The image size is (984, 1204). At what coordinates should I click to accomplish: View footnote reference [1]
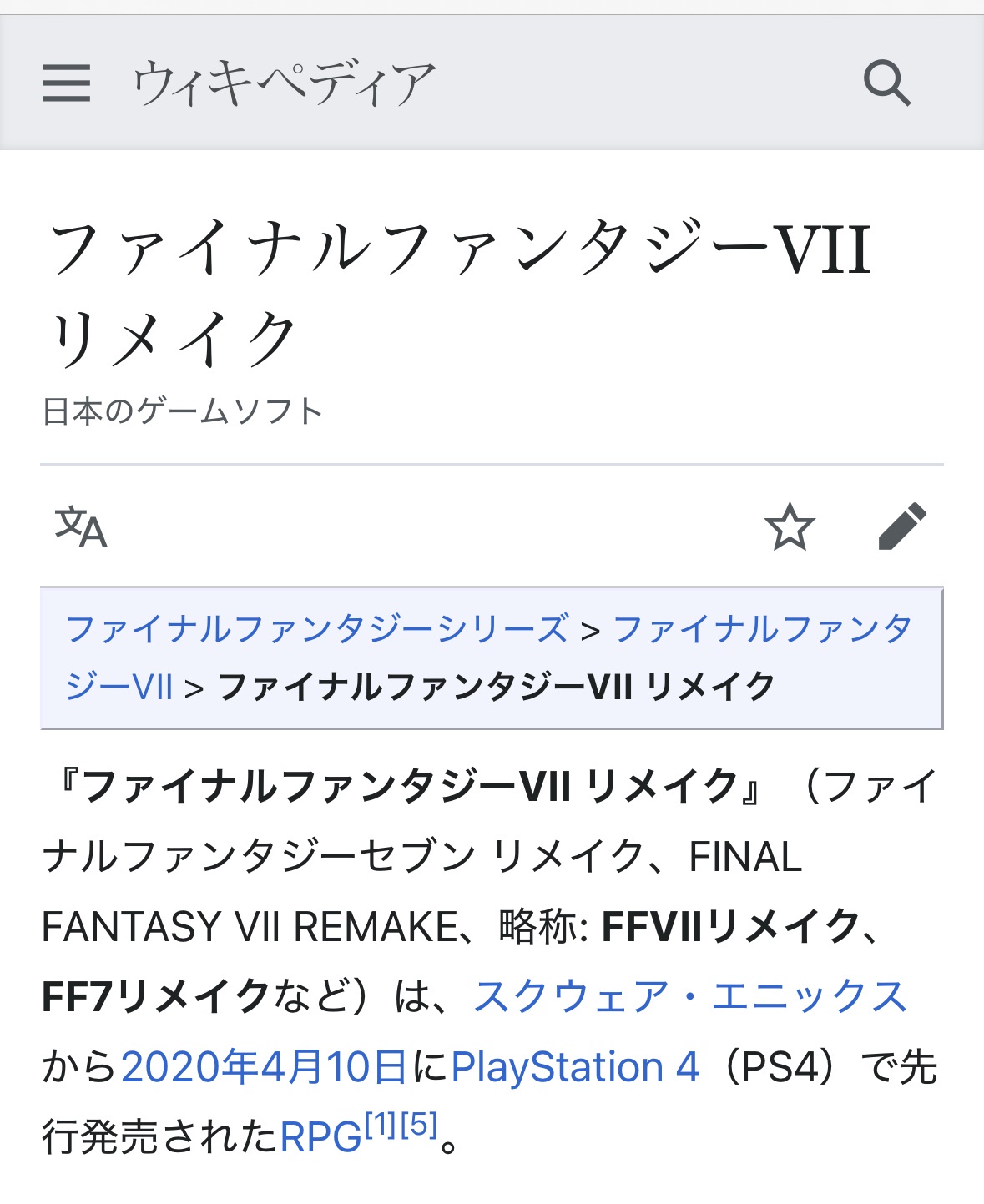(381, 1126)
